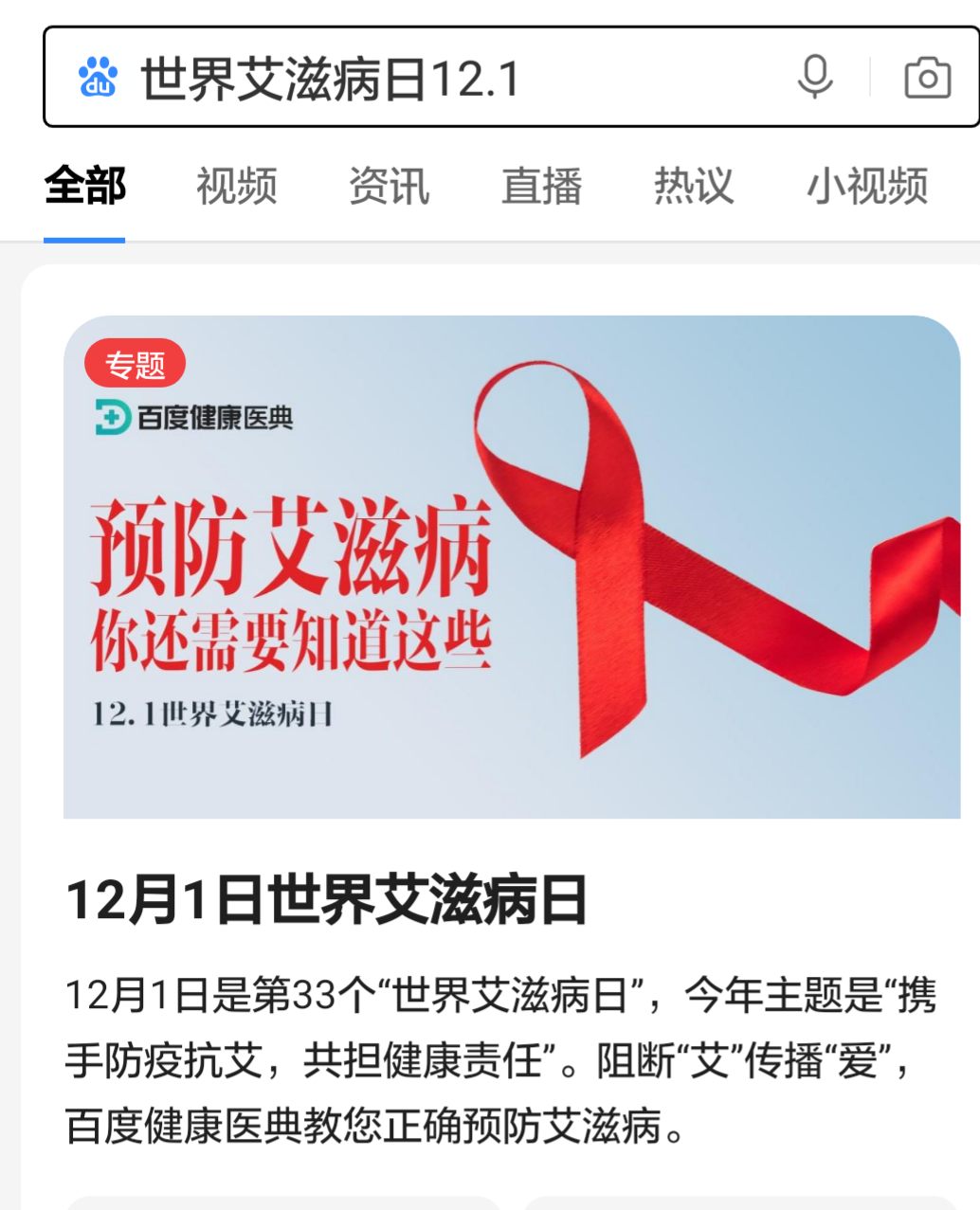The width and height of the screenshot is (980, 1210).
Task: View the 小视频 tab
Action: pos(867,186)
